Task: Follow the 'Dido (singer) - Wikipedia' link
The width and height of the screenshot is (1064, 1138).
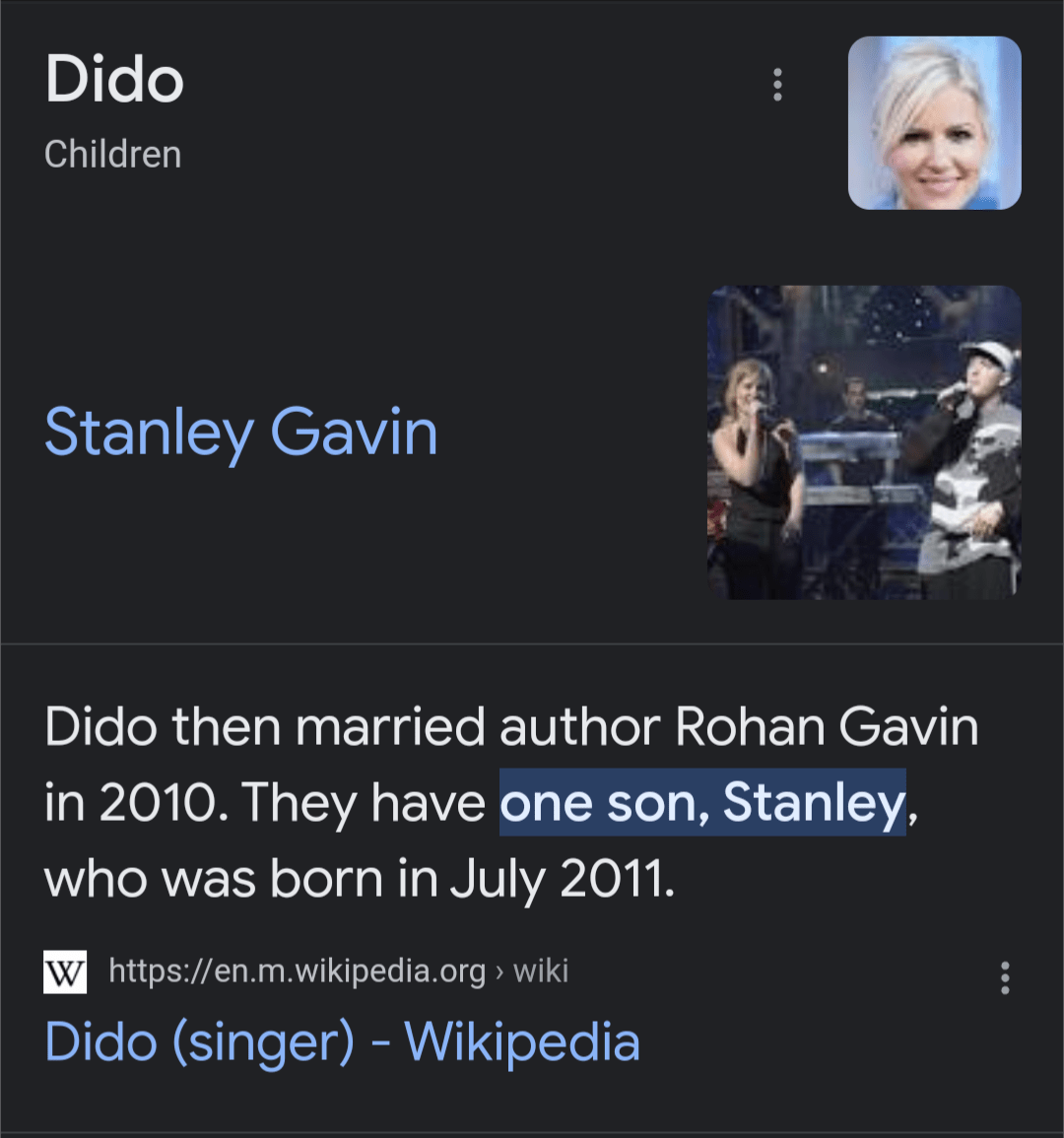Action: click(x=343, y=1041)
